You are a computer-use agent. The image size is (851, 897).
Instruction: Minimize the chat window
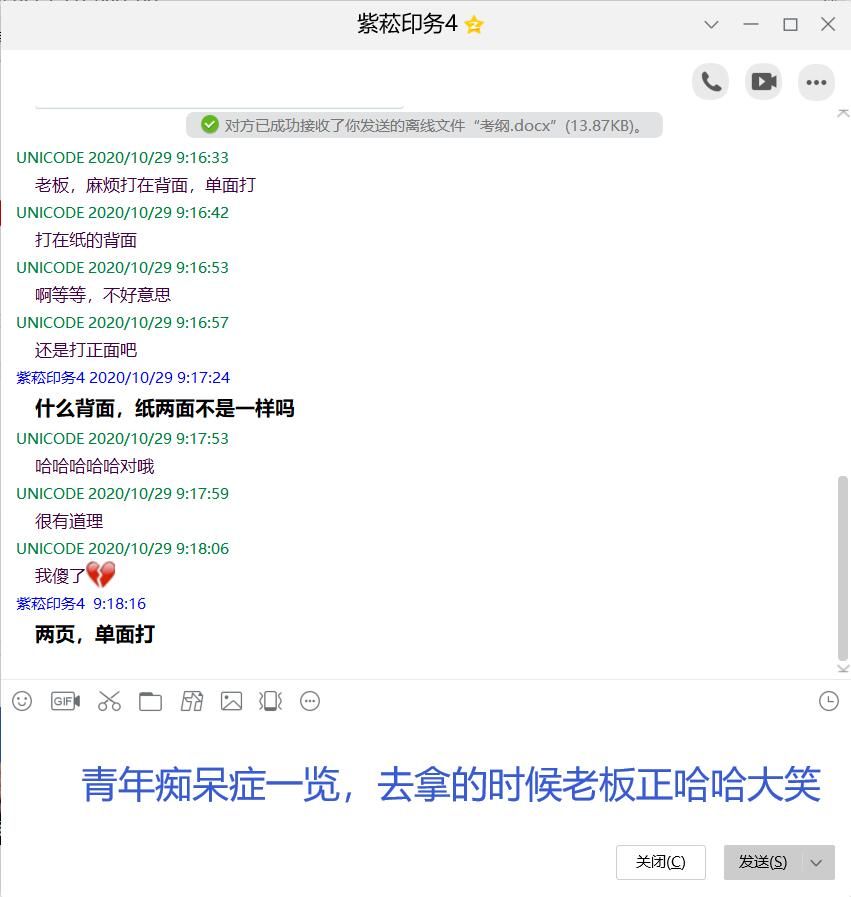click(751, 24)
